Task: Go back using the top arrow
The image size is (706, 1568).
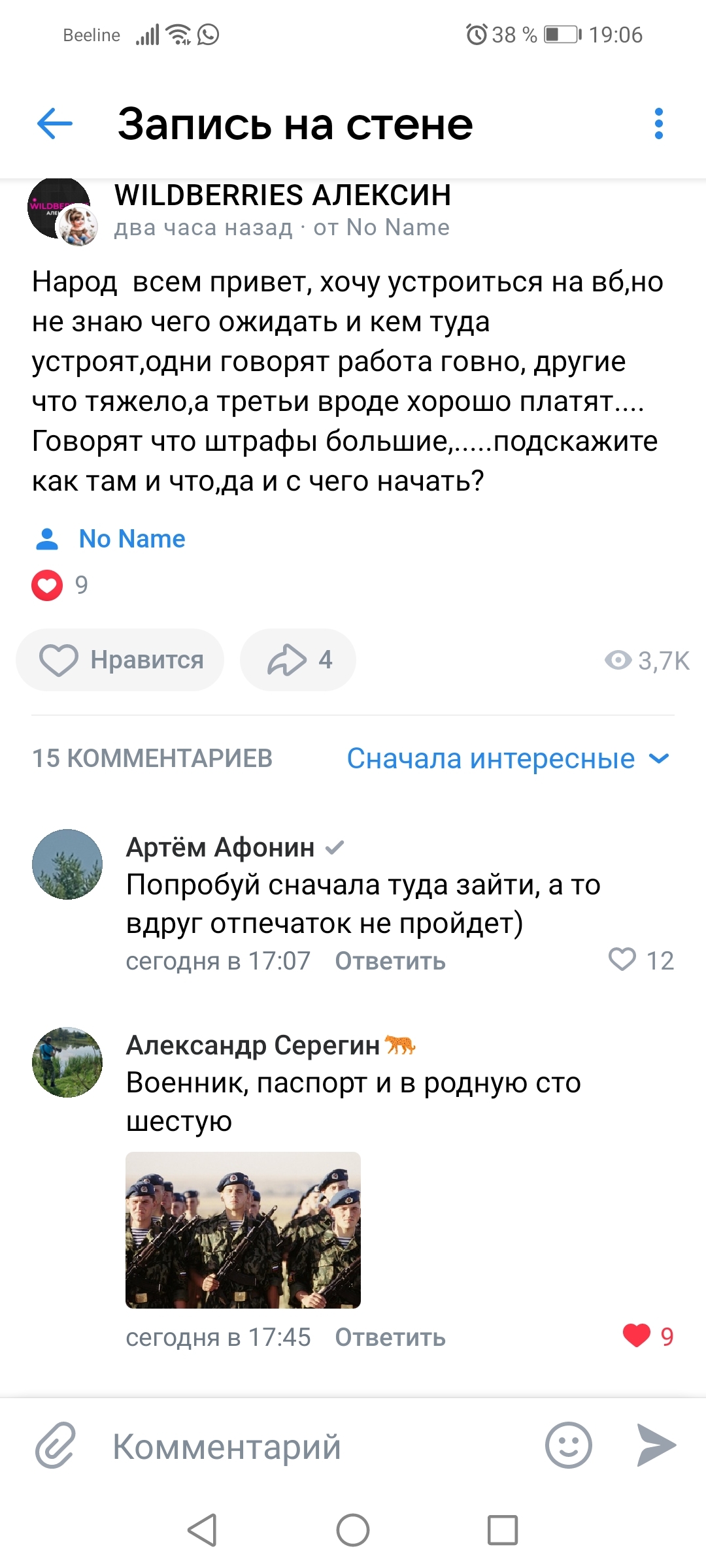Action: point(55,124)
